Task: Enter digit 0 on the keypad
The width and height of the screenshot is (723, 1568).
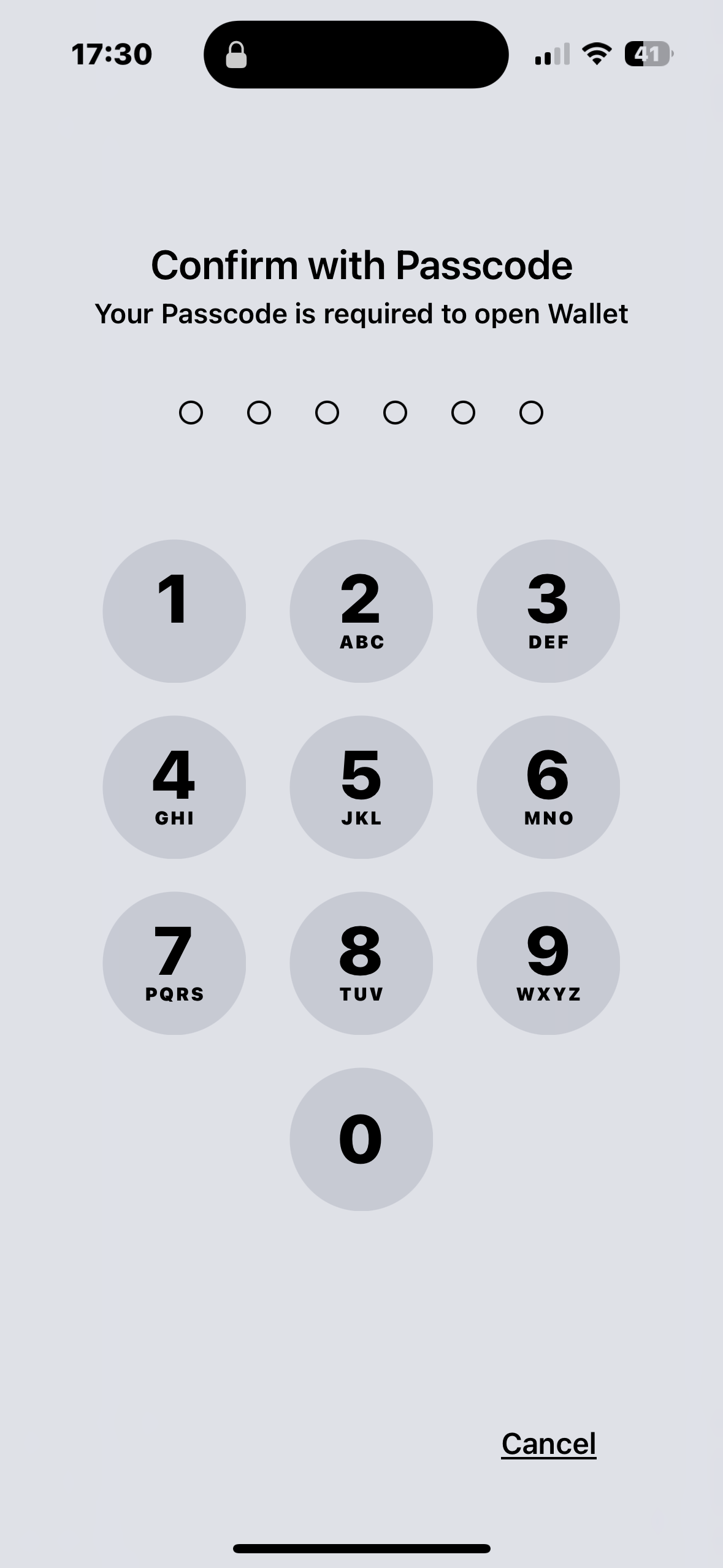Action: point(361,1139)
